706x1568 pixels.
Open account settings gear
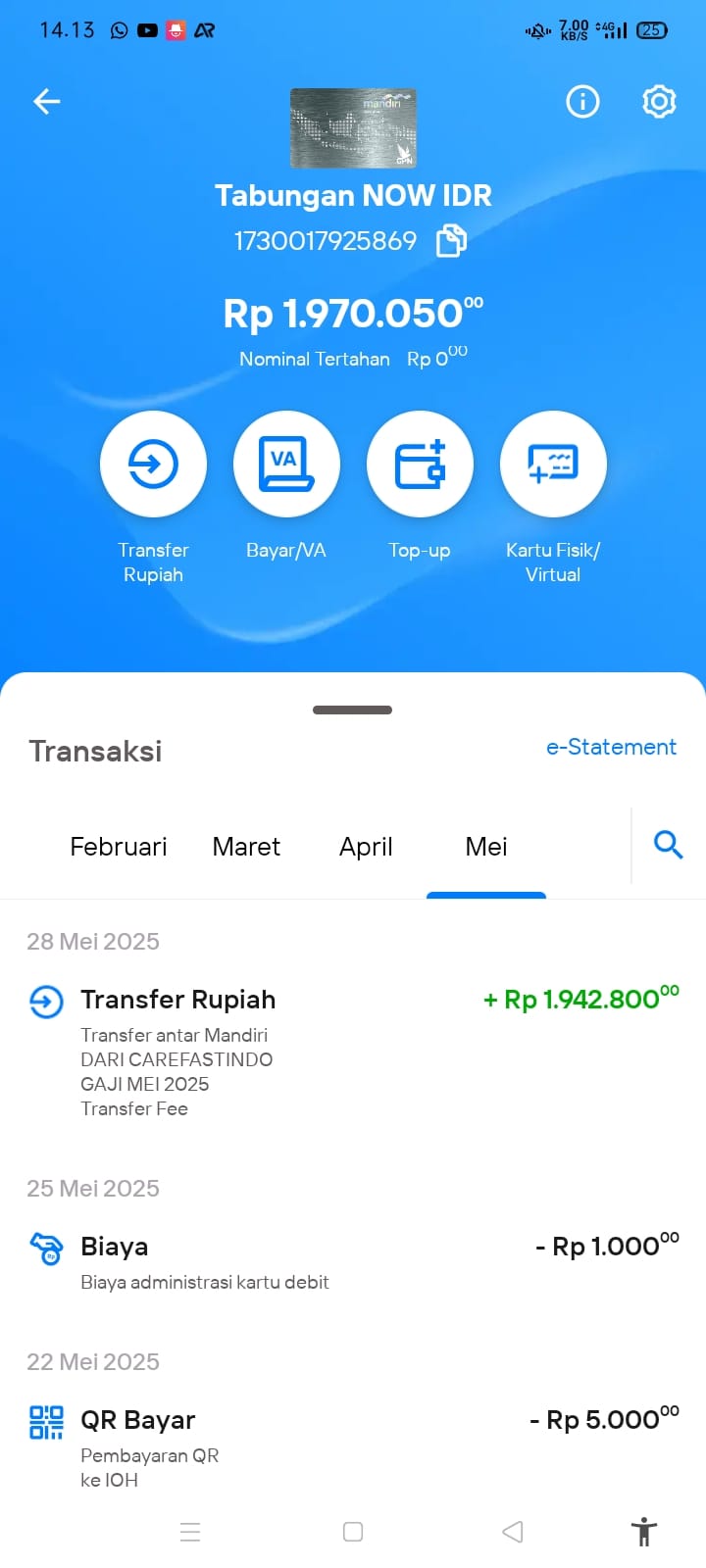659,101
